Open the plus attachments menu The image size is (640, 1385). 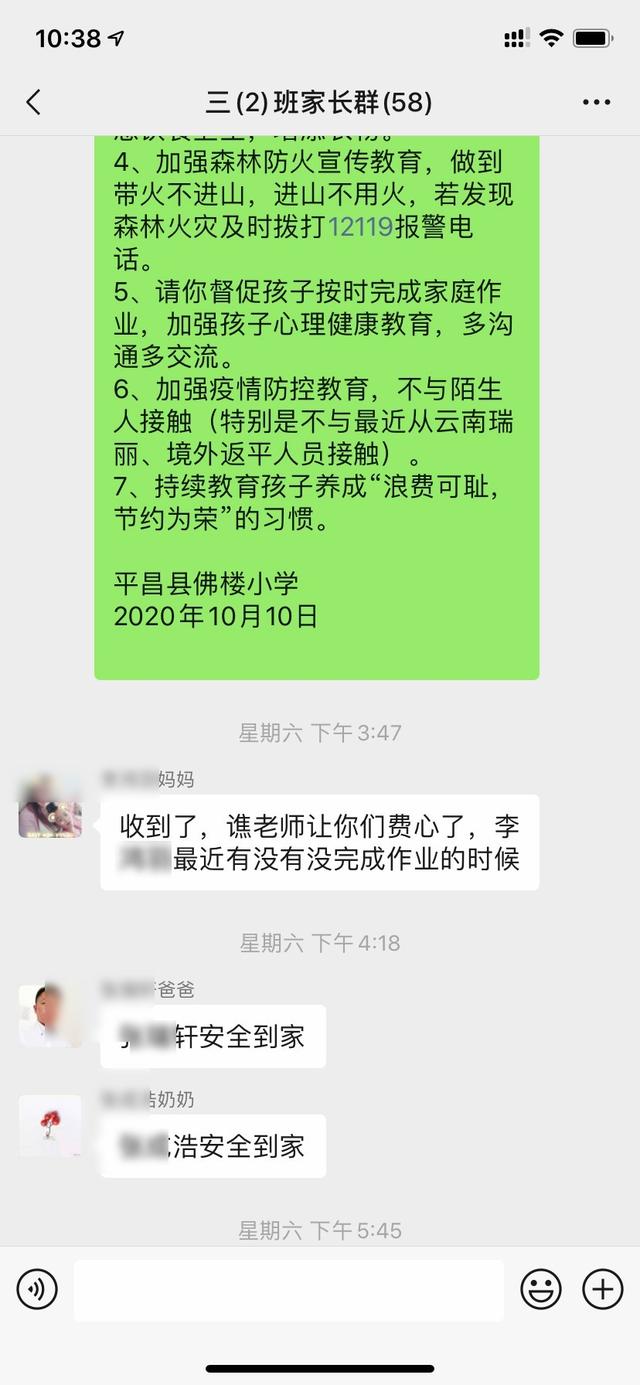tap(602, 1290)
